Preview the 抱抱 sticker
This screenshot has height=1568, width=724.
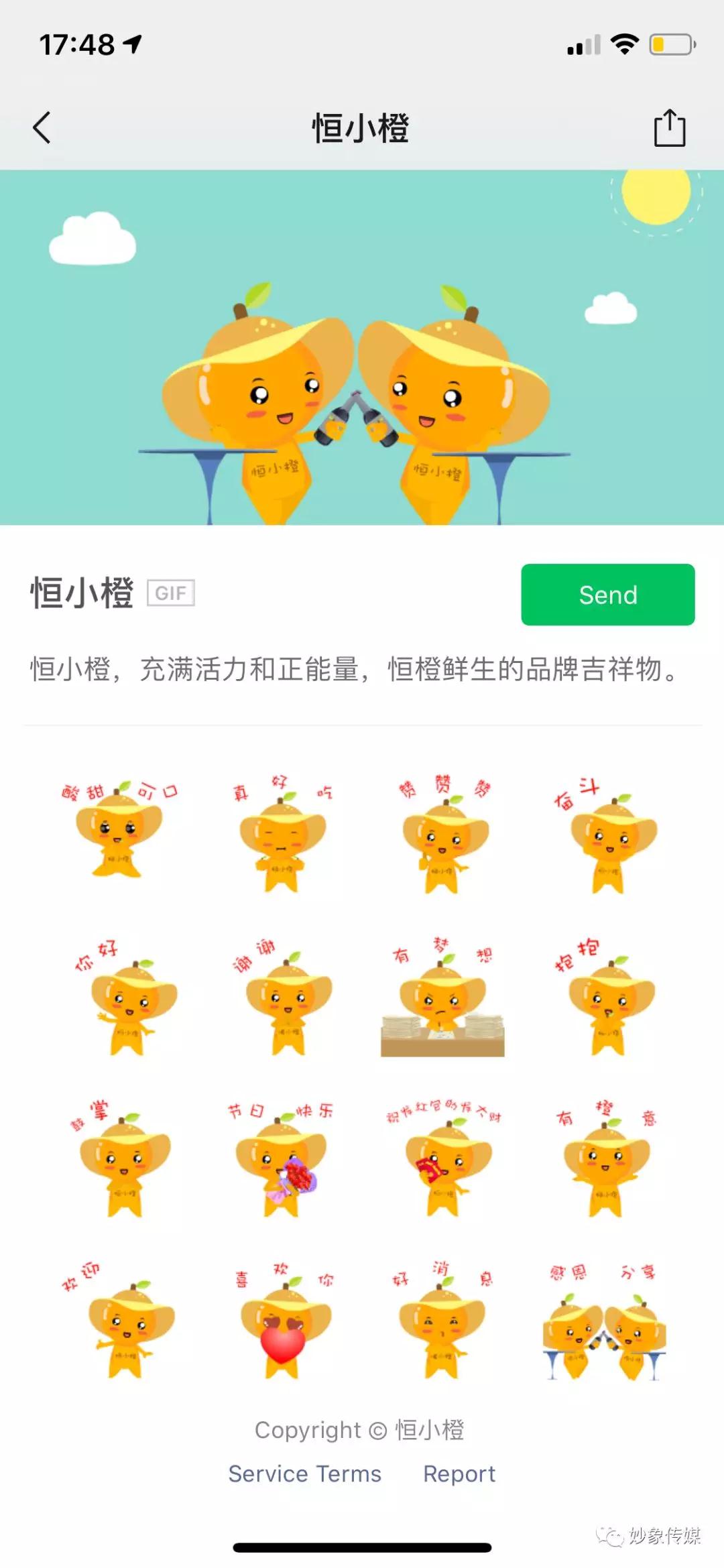pos(607,999)
